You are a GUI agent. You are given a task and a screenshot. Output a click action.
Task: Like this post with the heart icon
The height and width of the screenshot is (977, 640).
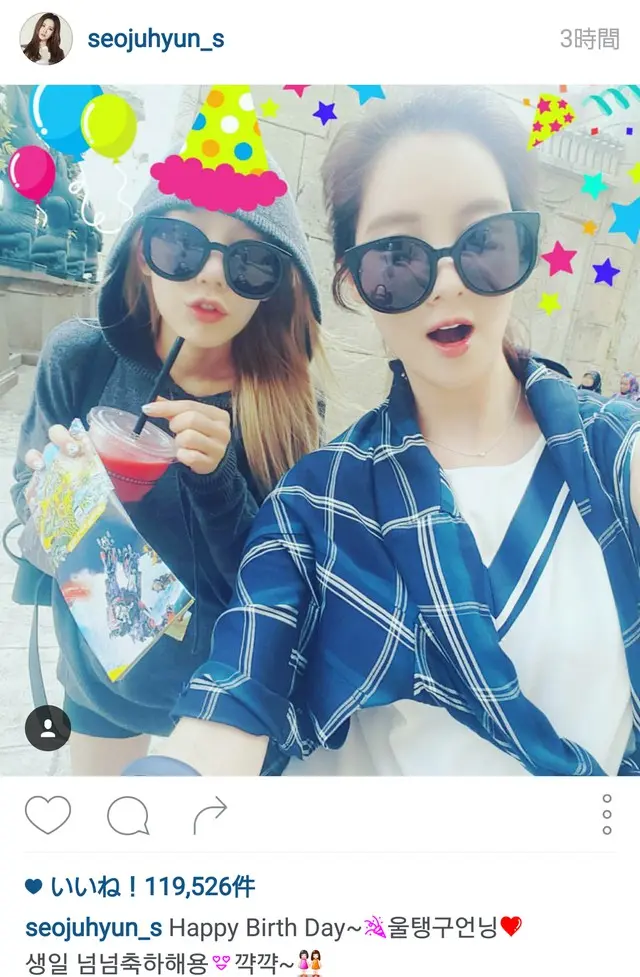[x=47, y=815]
